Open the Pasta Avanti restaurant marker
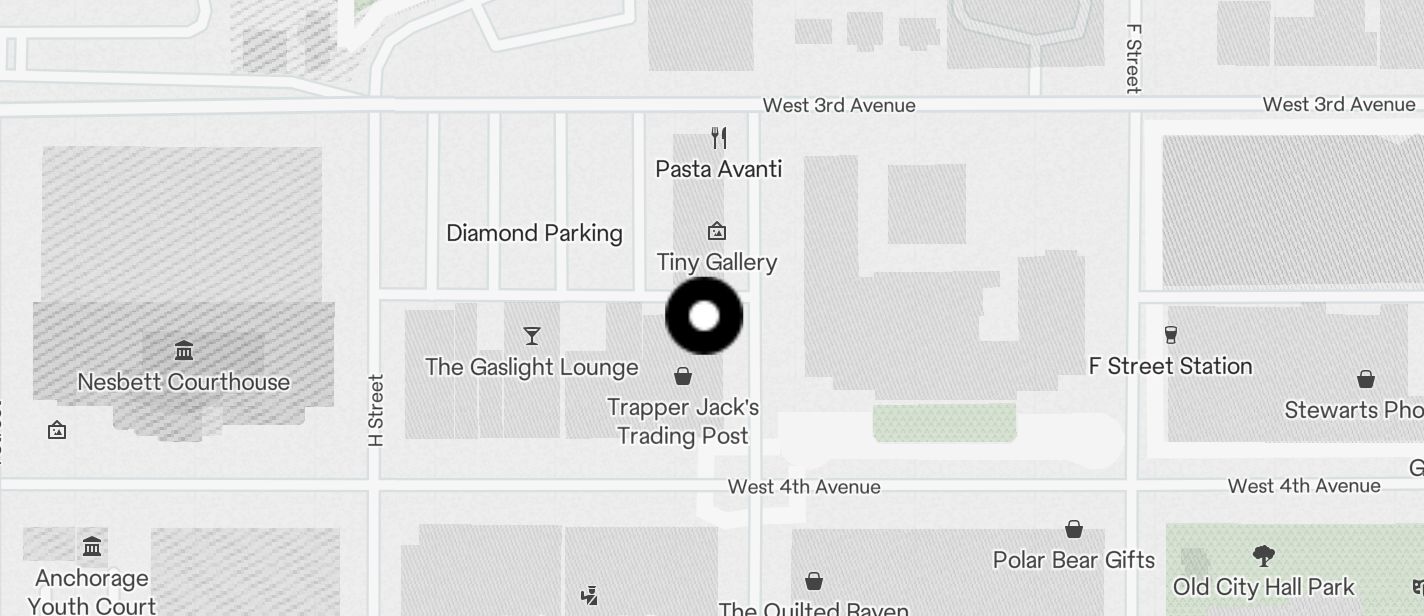 coord(718,138)
